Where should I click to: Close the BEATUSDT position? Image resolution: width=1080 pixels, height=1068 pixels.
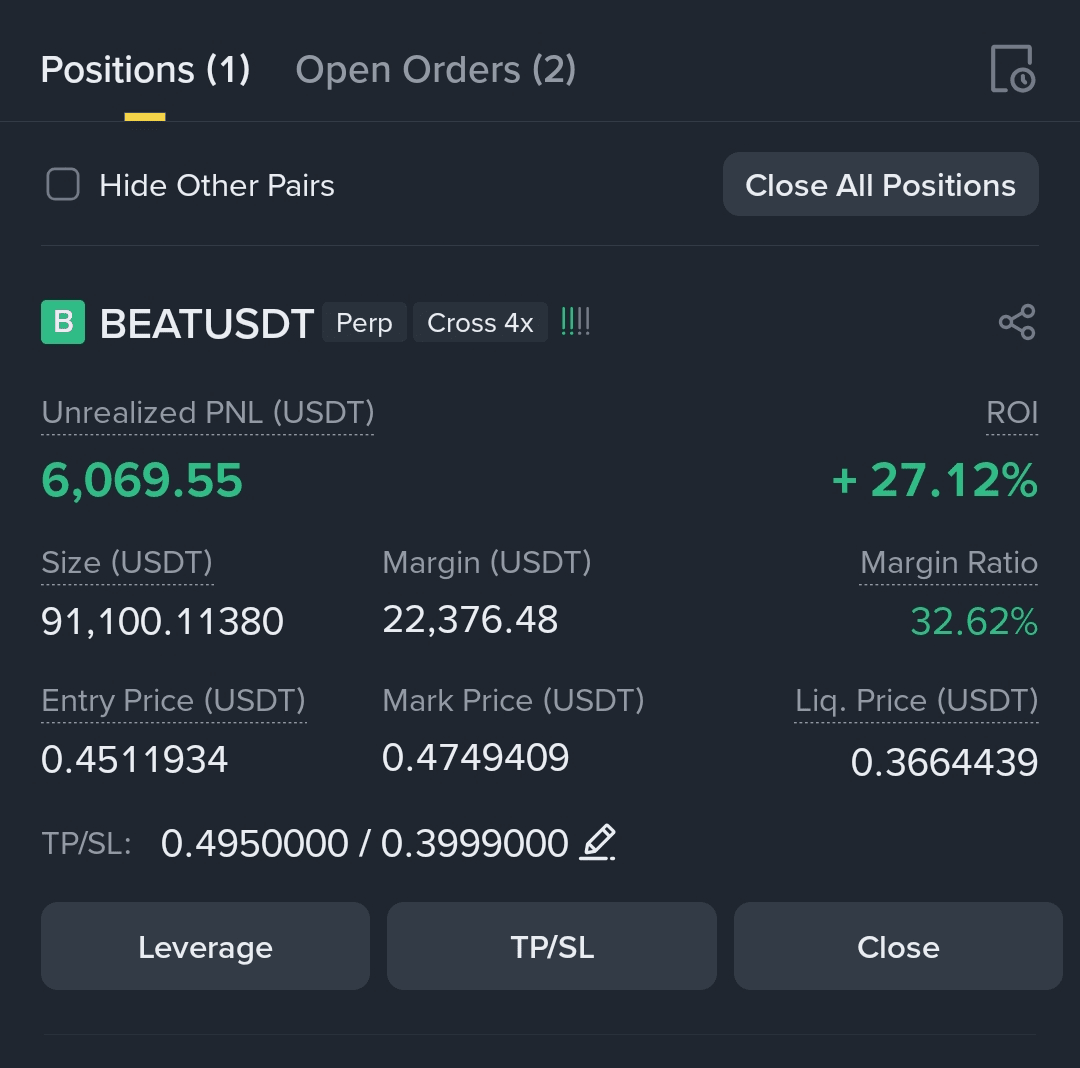coord(898,947)
